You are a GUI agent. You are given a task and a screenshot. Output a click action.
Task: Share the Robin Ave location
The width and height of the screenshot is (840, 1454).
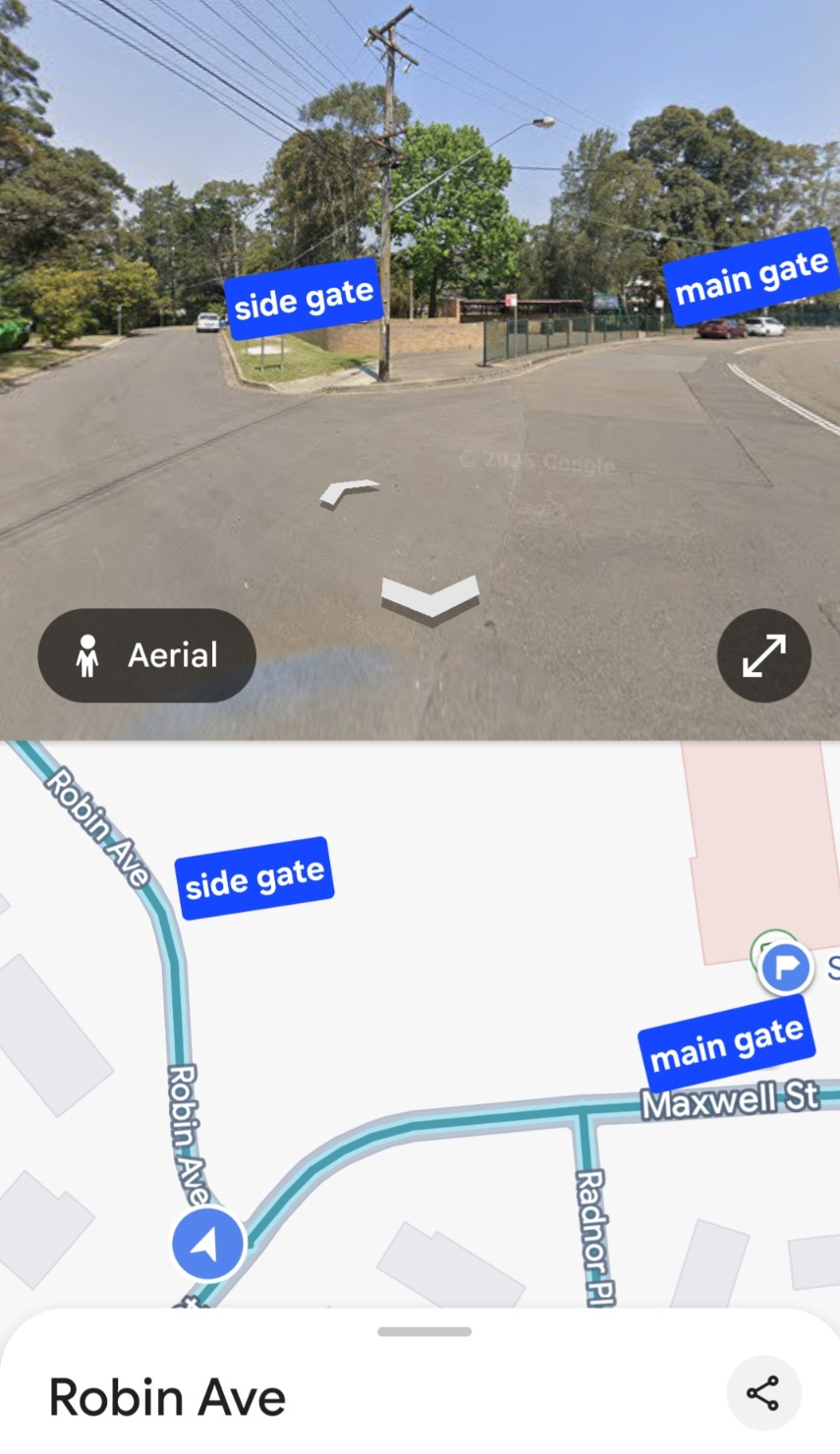[x=763, y=1393]
